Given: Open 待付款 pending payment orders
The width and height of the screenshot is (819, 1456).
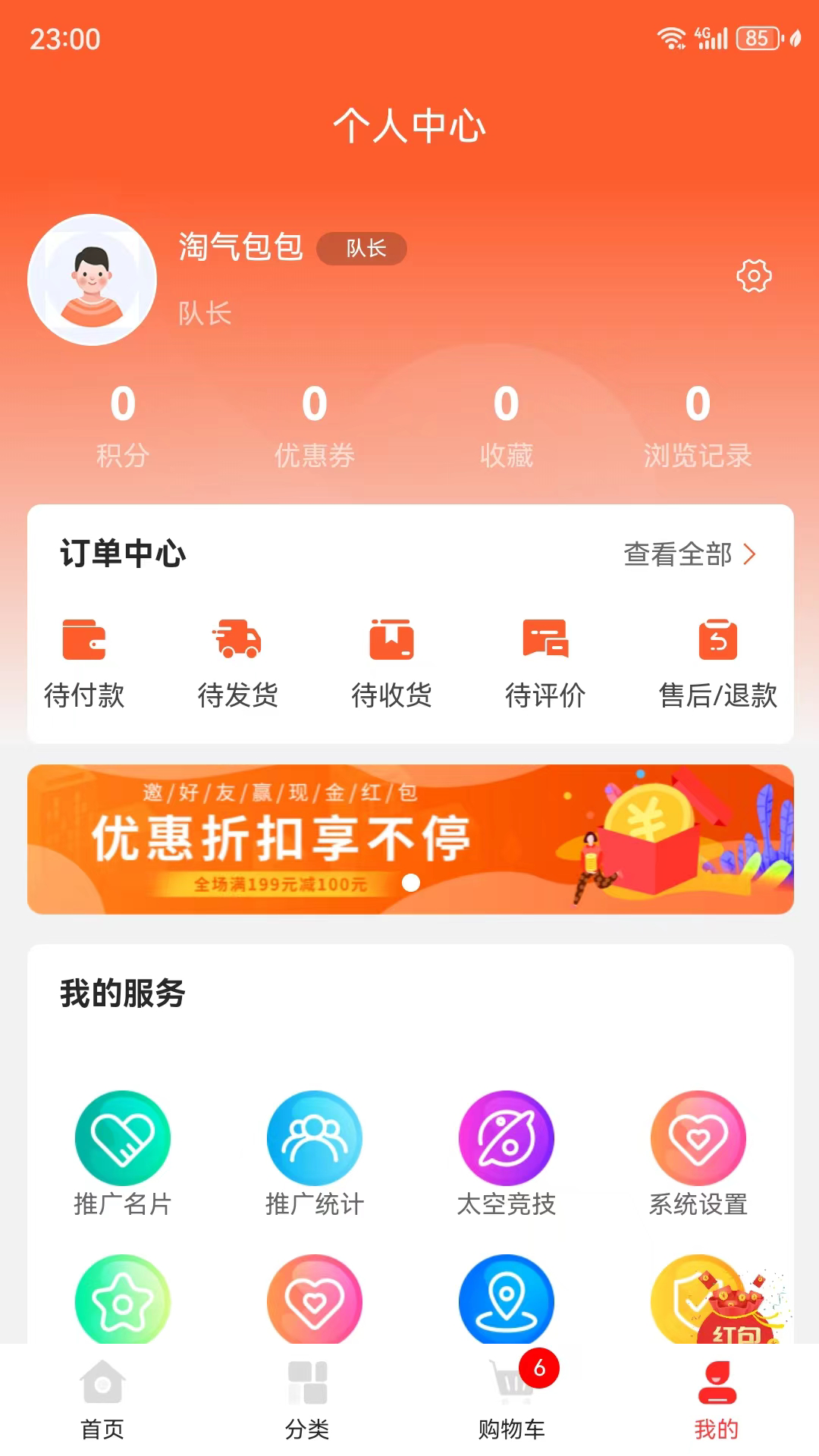Looking at the screenshot, I should click(x=84, y=661).
